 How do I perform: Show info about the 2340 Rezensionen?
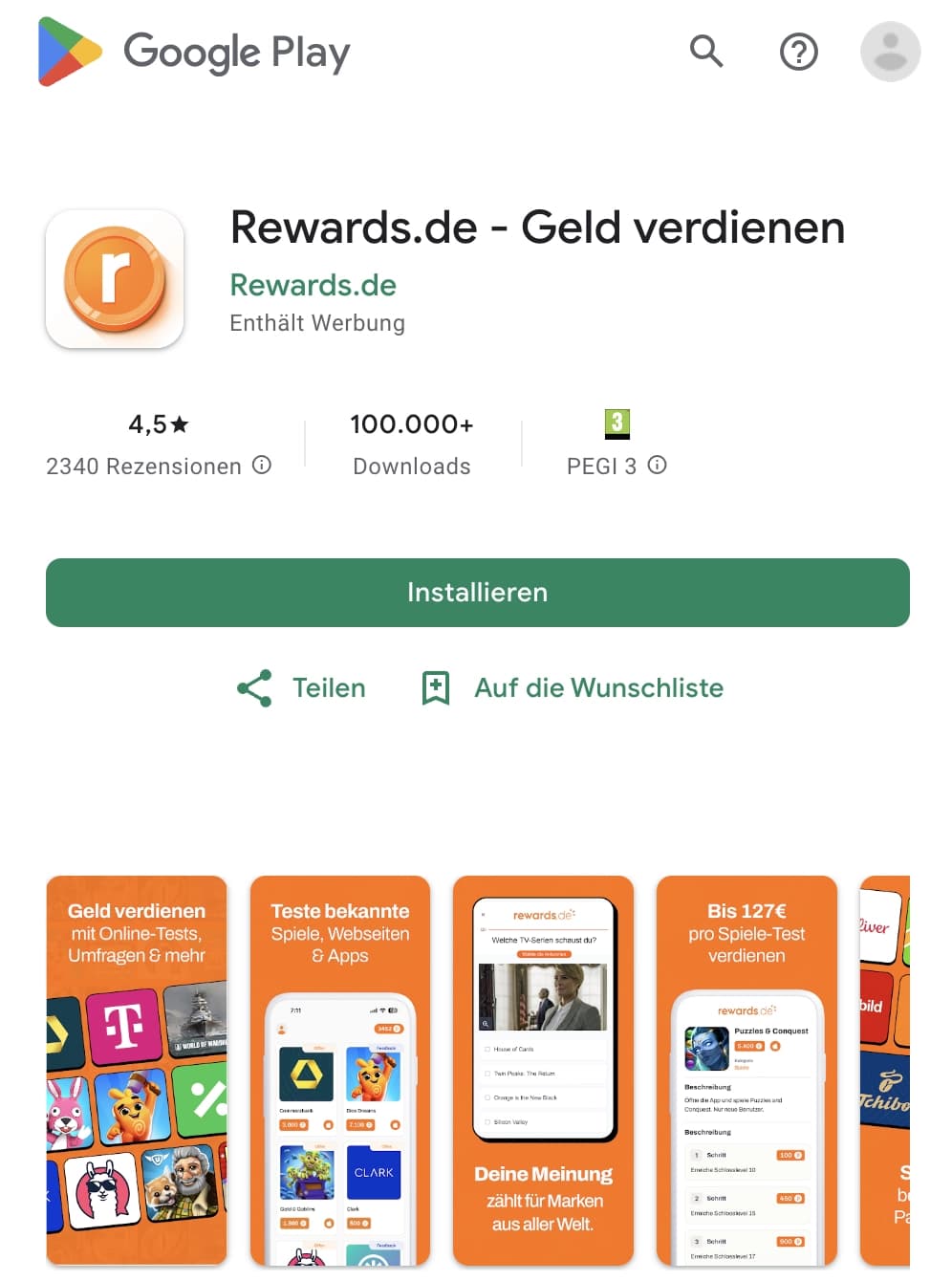(262, 466)
